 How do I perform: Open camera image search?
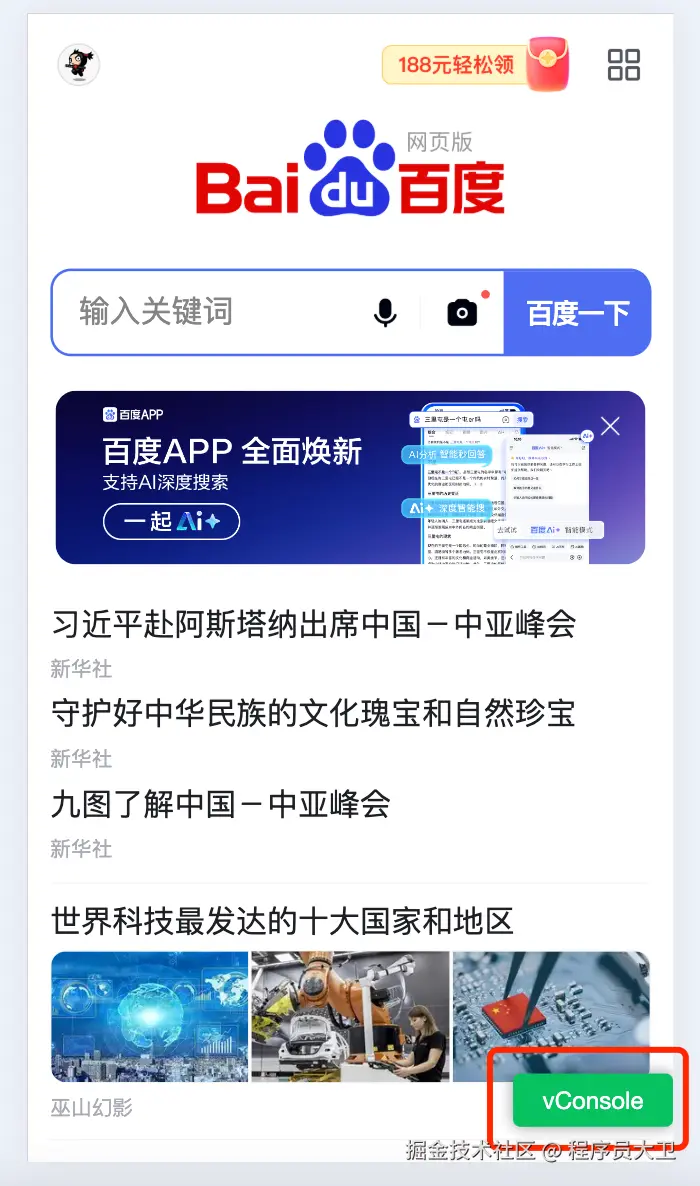(462, 313)
